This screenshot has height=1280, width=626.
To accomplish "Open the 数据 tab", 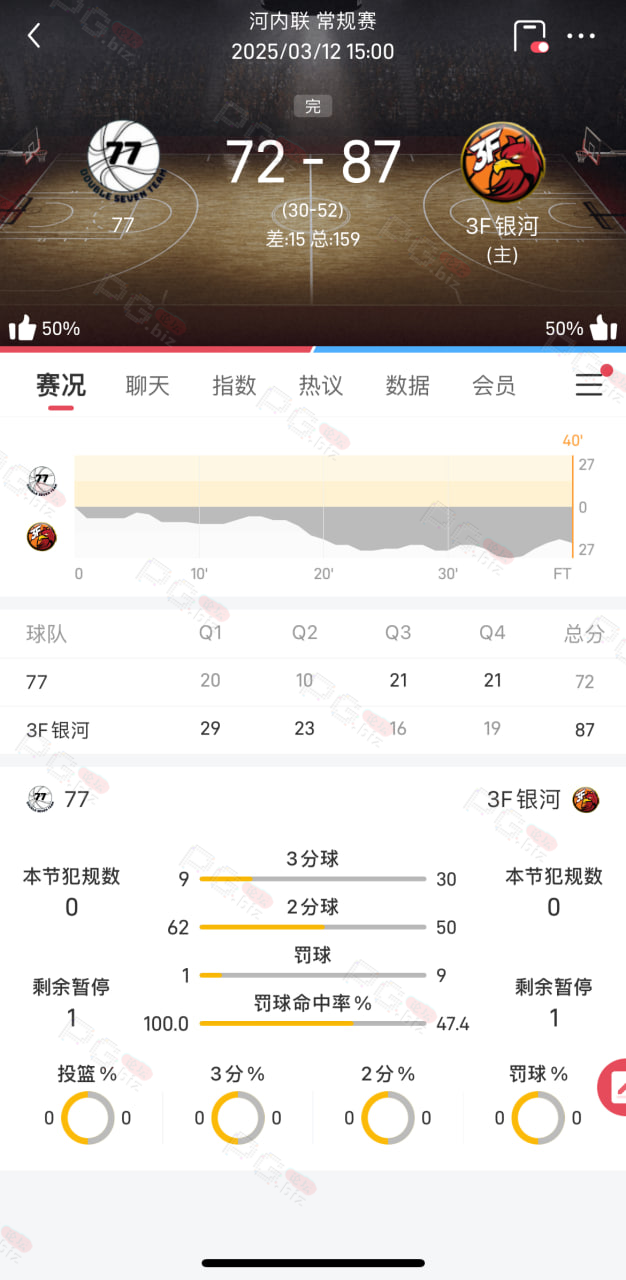I will (x=408, y=386).
